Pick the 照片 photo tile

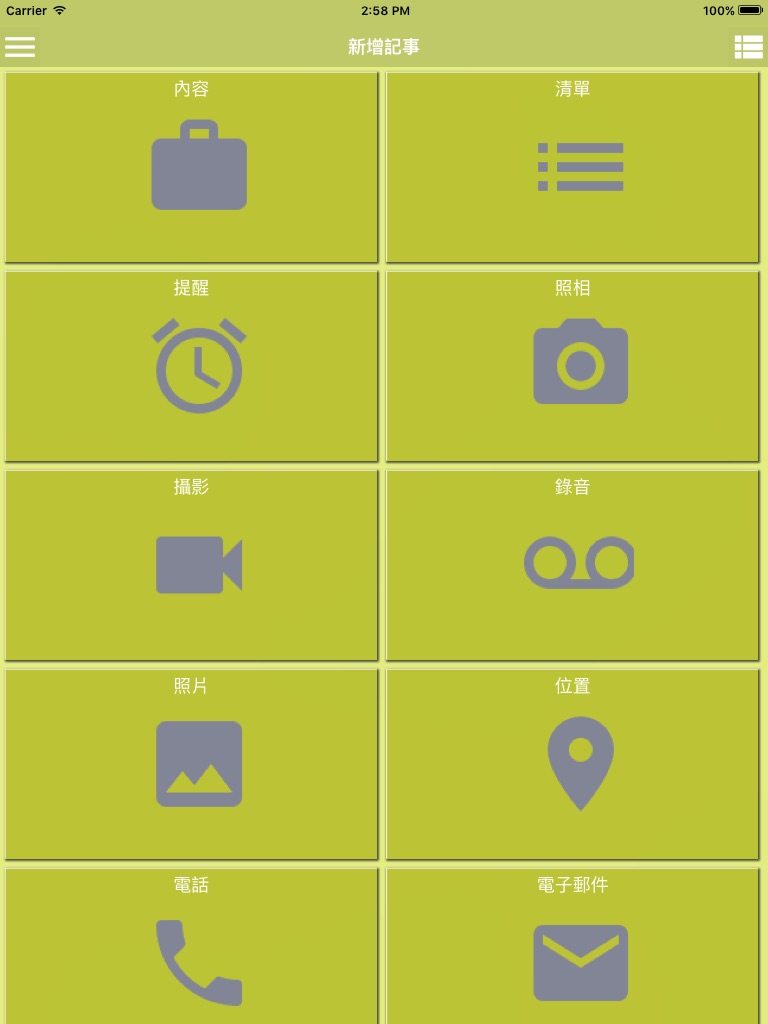pos(192,764)
